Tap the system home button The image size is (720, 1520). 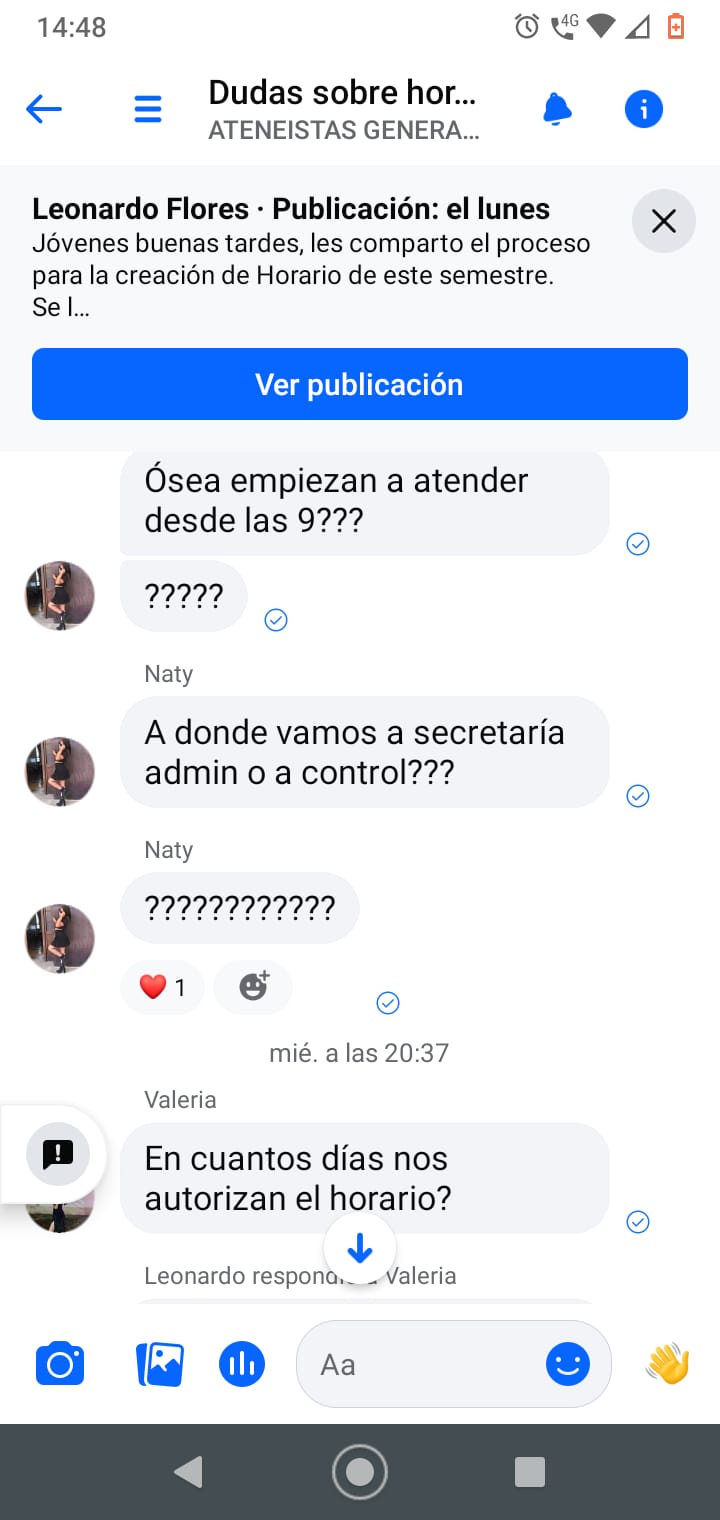point(360,1471)
